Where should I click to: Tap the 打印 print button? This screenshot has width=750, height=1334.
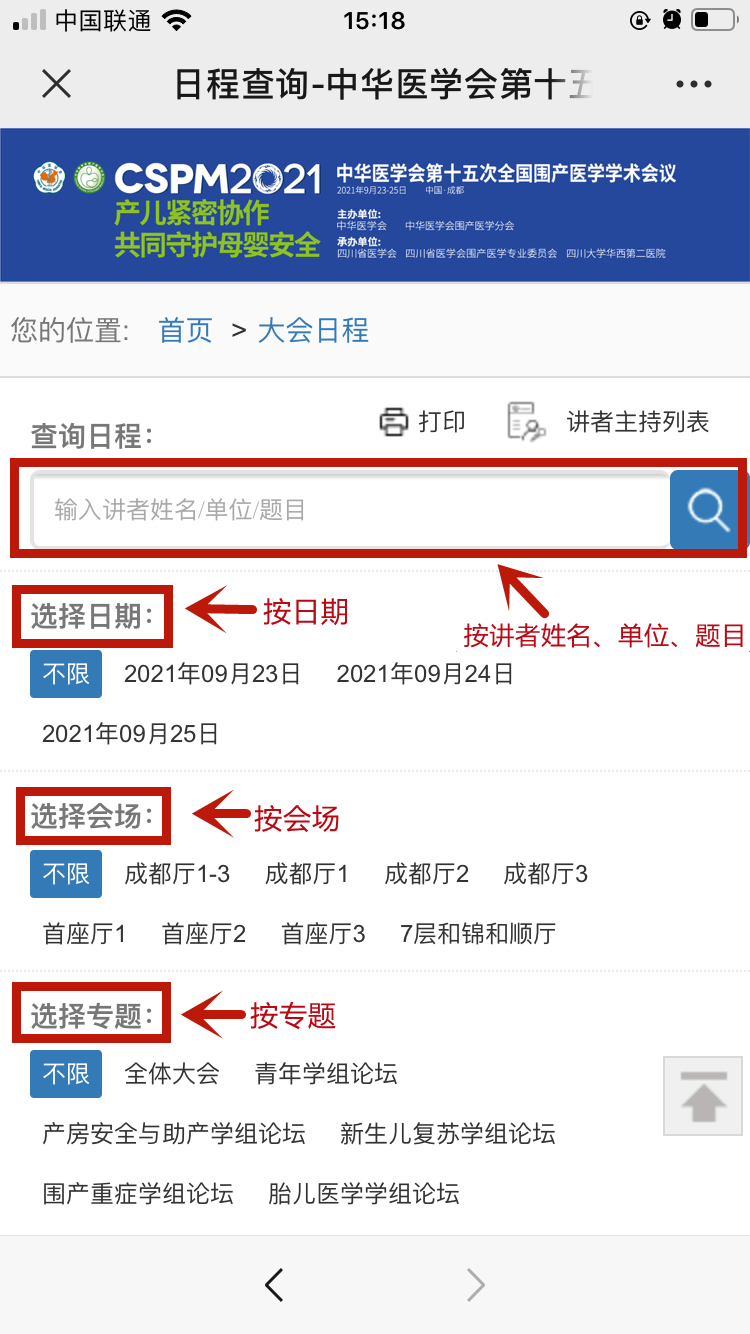pyautogui.click(x=422, y=422)
